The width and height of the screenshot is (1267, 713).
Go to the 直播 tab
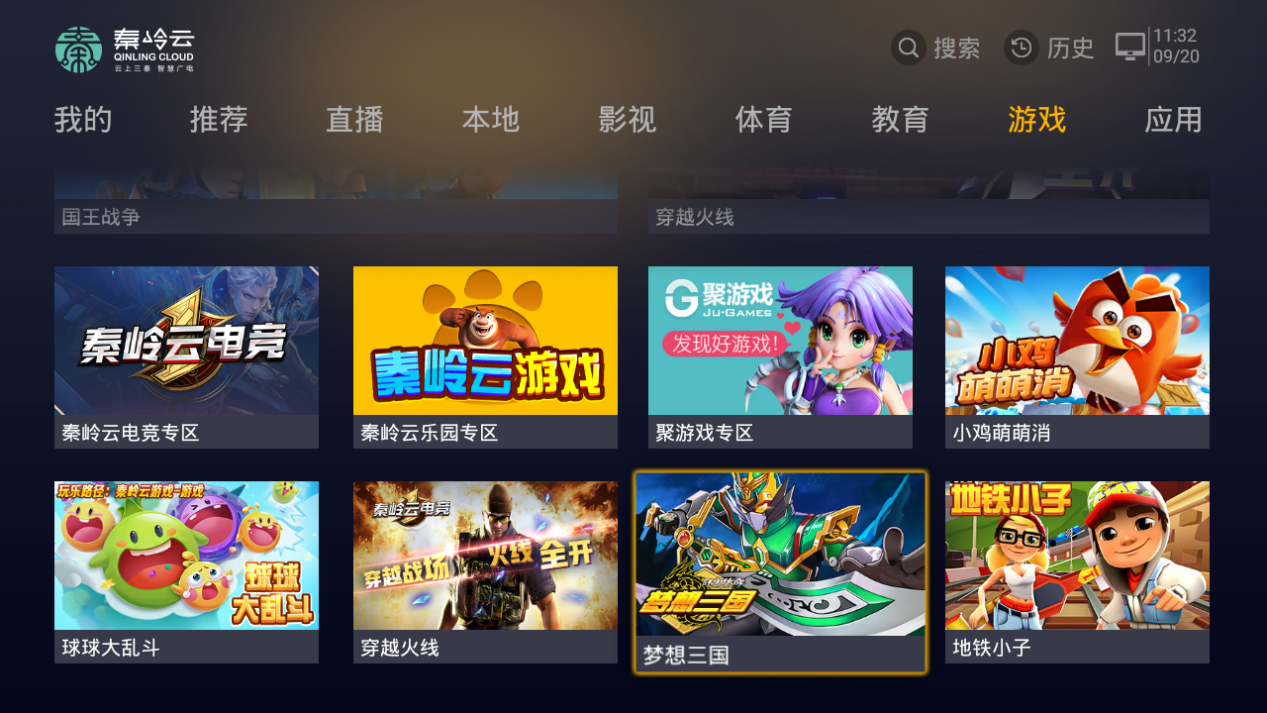point(355,120)
